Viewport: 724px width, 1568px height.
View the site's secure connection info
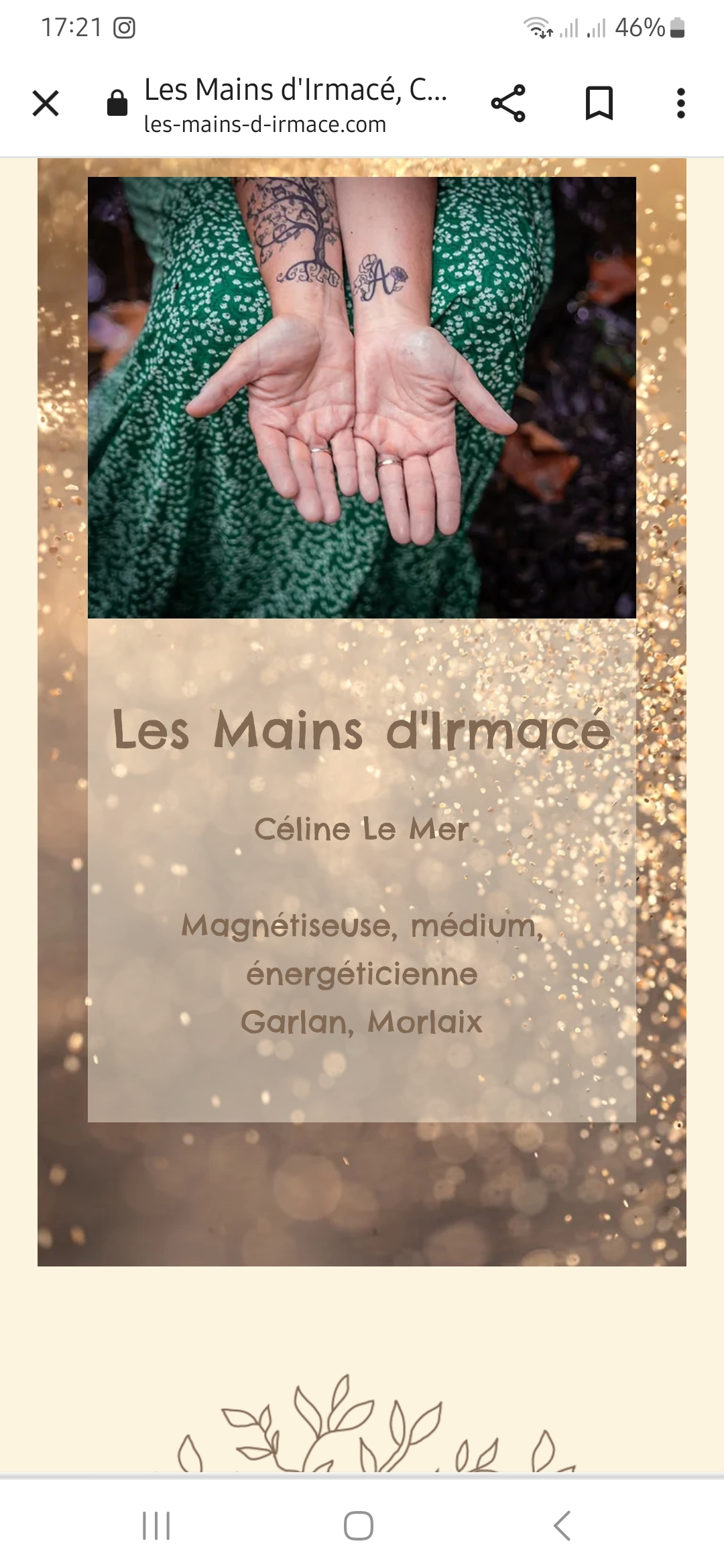pyautogui.click(x=117, y=103)
